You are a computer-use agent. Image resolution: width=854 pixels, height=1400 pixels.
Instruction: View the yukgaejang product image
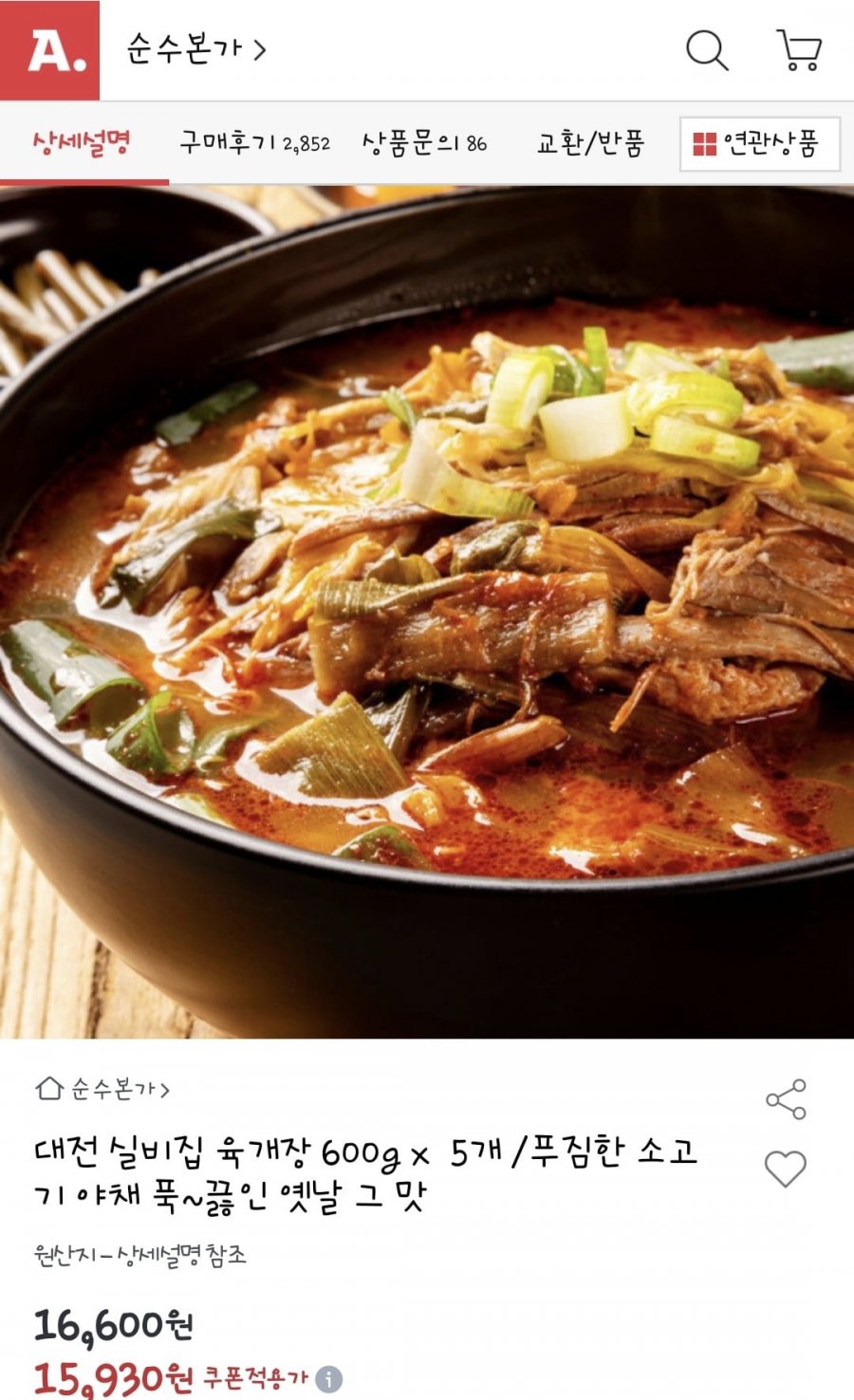tap(427, 612)
